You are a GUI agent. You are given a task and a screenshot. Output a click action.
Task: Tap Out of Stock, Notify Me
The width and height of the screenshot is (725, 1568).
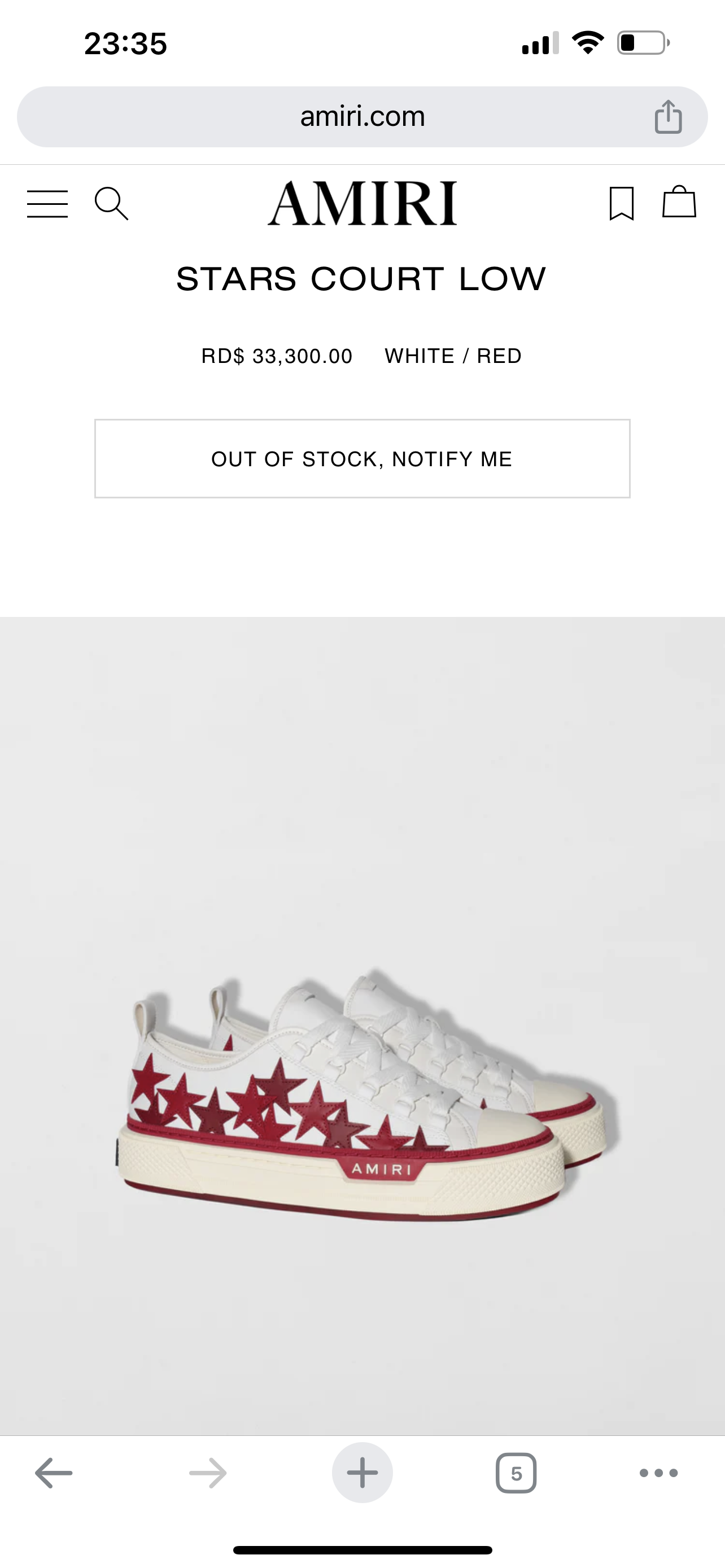tap(362, 458)
